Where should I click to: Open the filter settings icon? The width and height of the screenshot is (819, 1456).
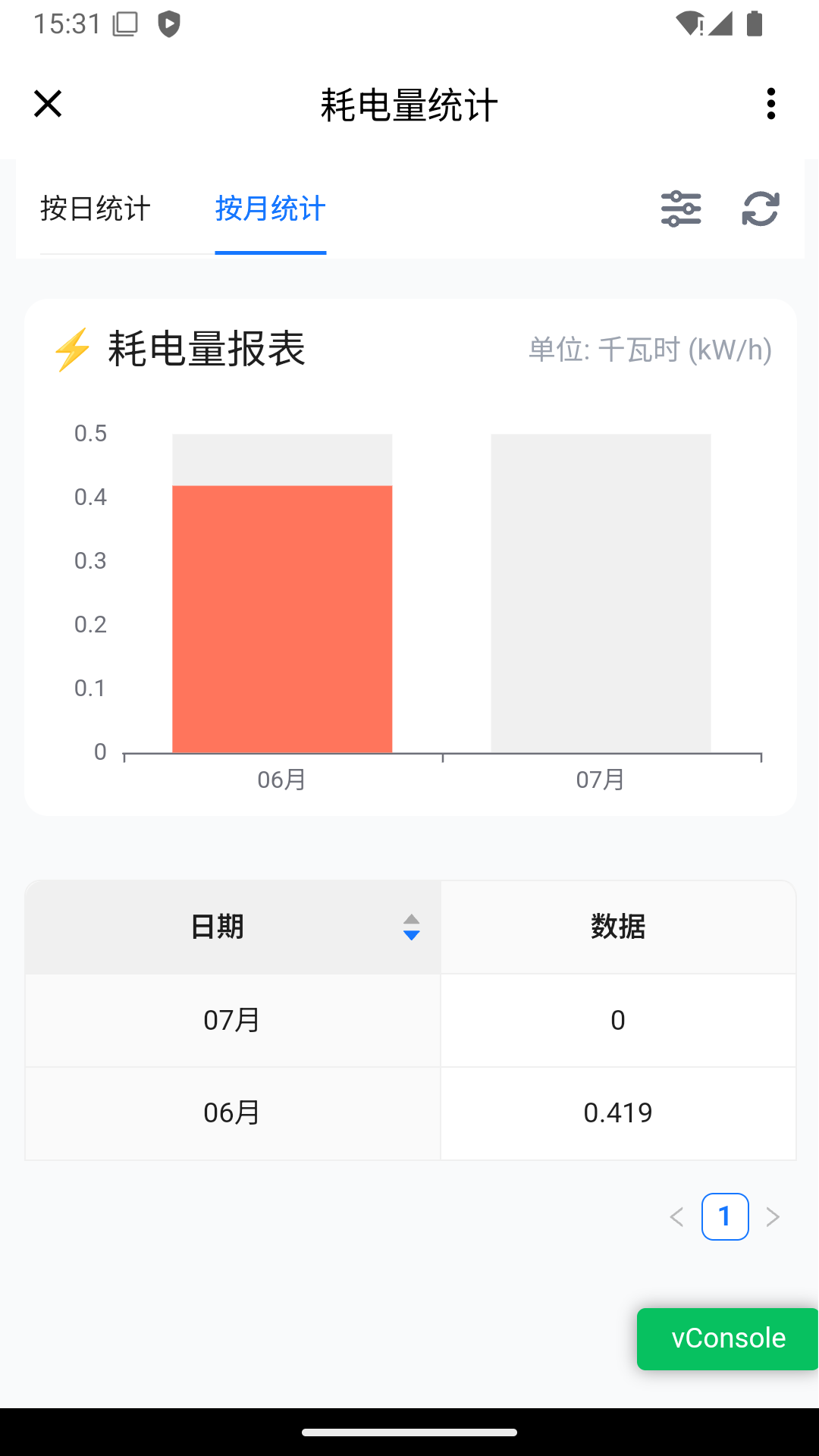[x=680, y=209]
